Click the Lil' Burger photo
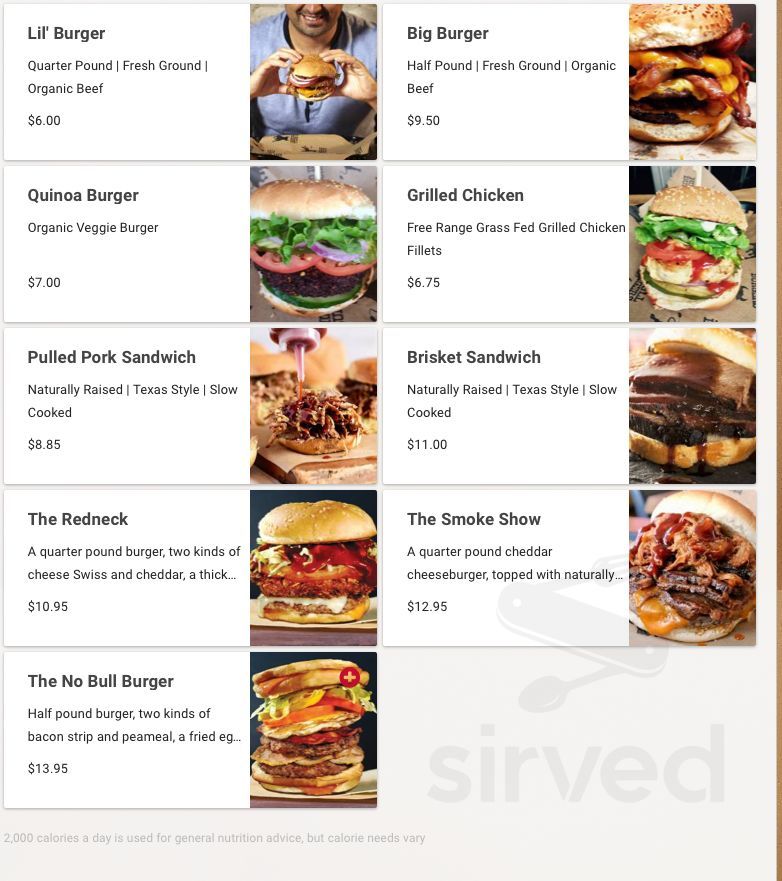The width and height of the screenshot is (782, 881). click(313, 81)
